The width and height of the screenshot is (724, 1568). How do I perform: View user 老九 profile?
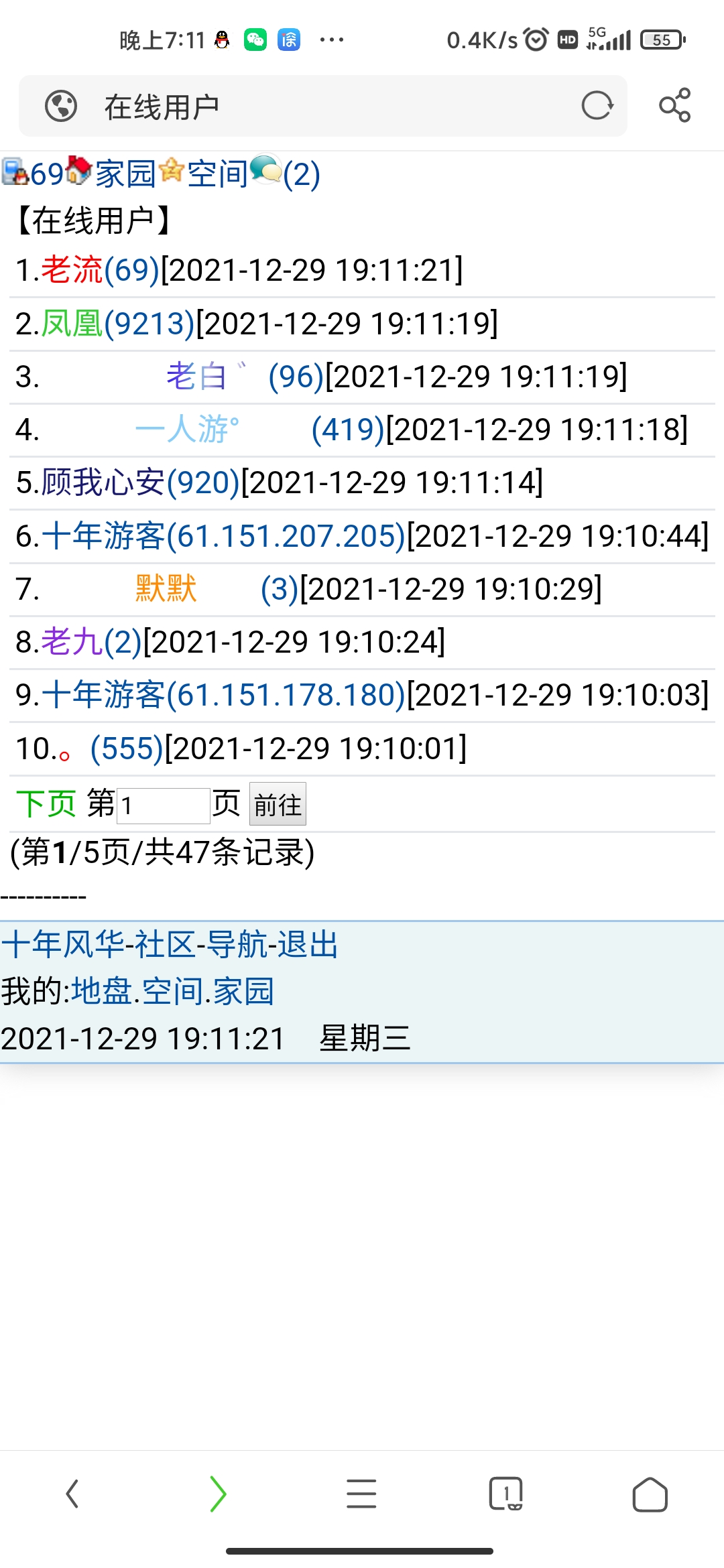click(x=72, y=642)
